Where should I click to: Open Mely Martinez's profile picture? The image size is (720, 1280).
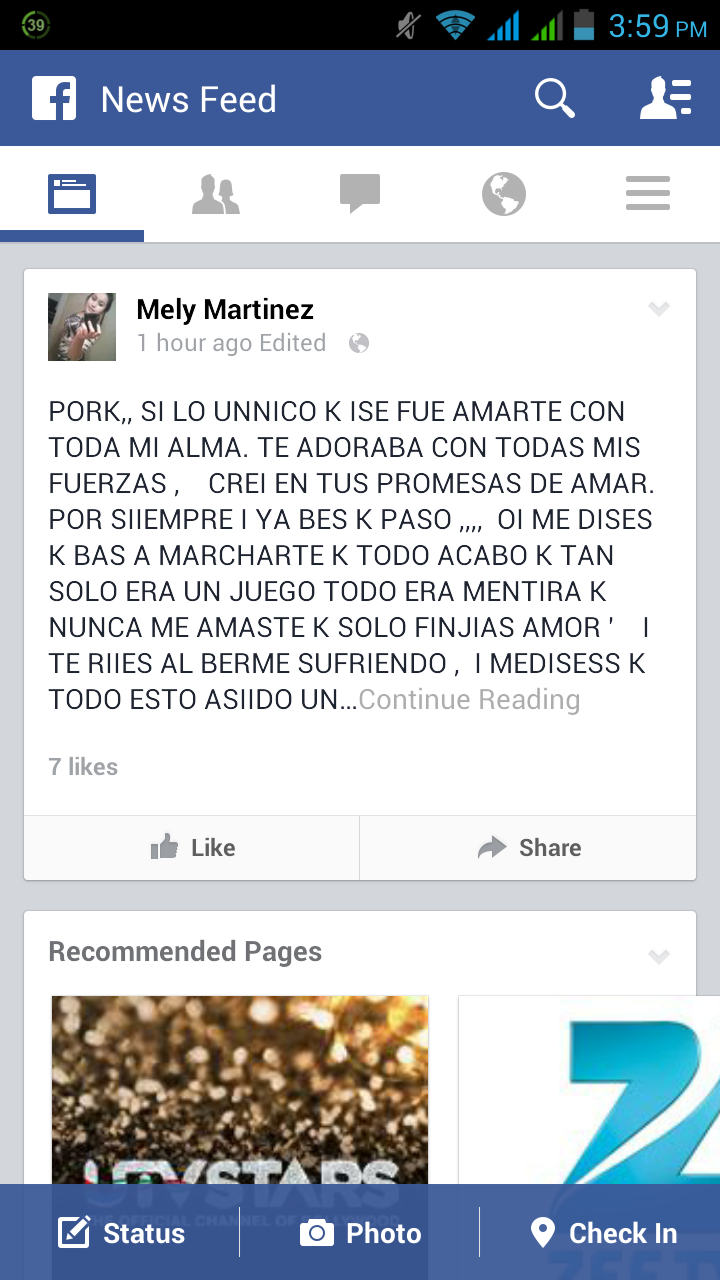tap(82, 327)
